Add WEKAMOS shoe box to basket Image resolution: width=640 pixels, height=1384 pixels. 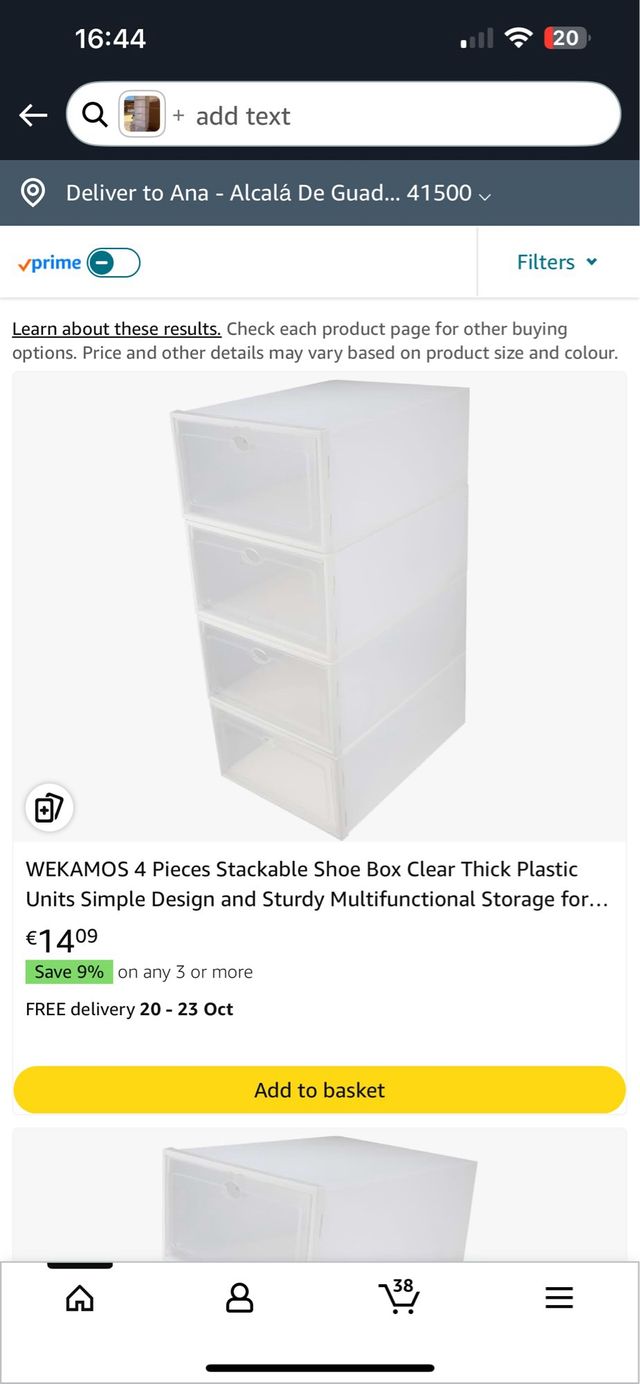(319, 1090)
